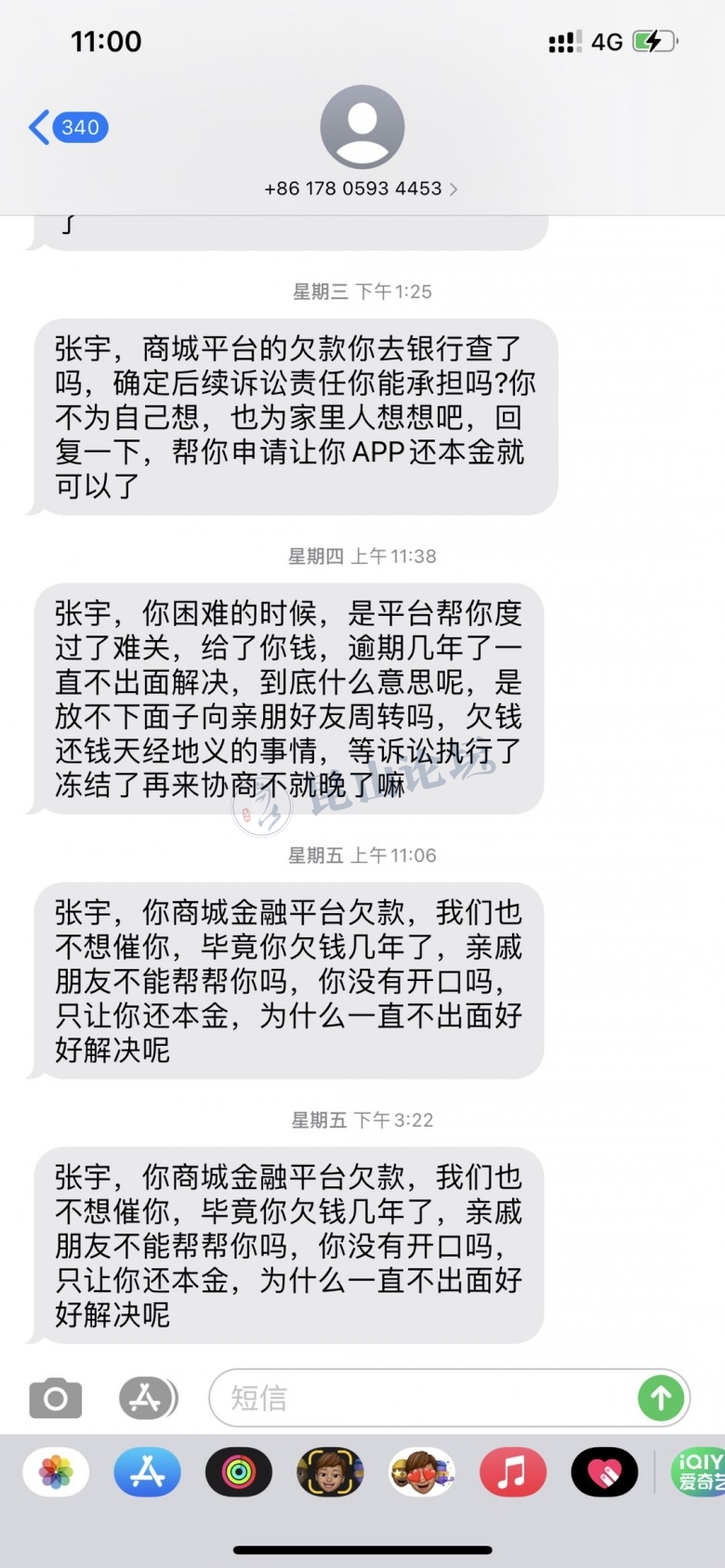The width and height of the screenshot is (725, 1568).
Task: Go back to the messages list
Action: pos(67,127)
